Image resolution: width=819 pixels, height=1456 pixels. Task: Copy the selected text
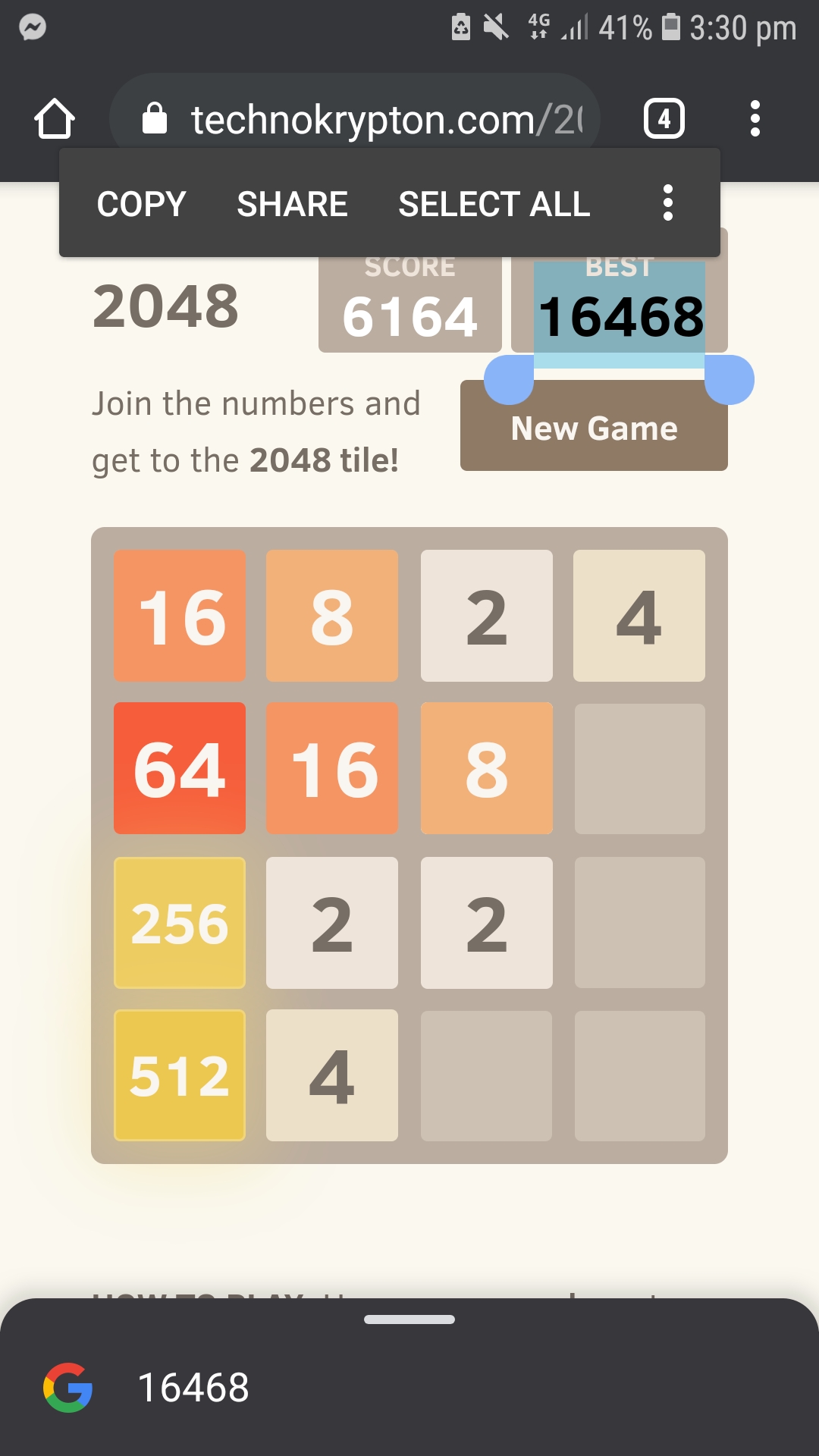142,204
